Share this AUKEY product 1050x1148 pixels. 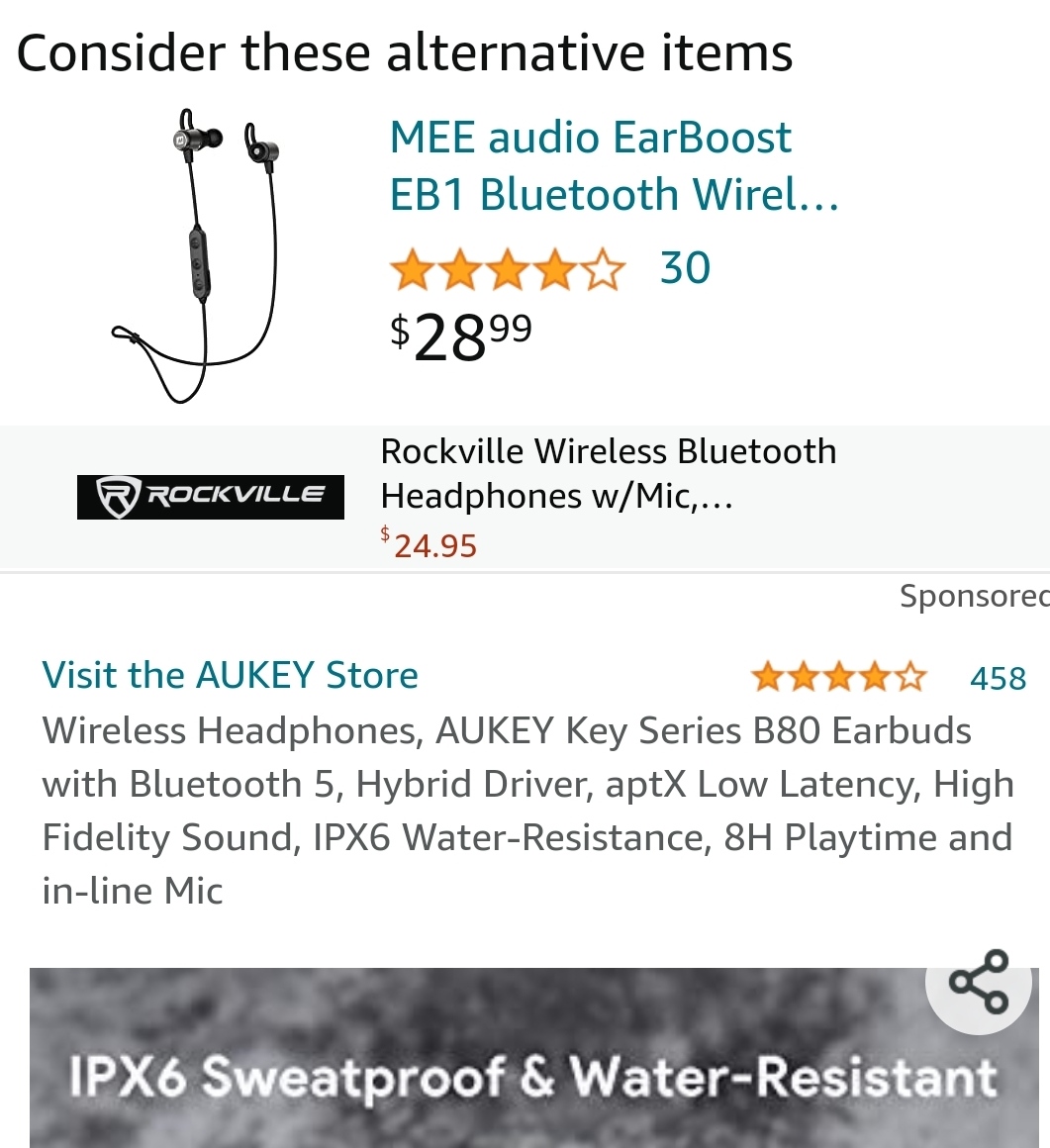click(979, 982)
